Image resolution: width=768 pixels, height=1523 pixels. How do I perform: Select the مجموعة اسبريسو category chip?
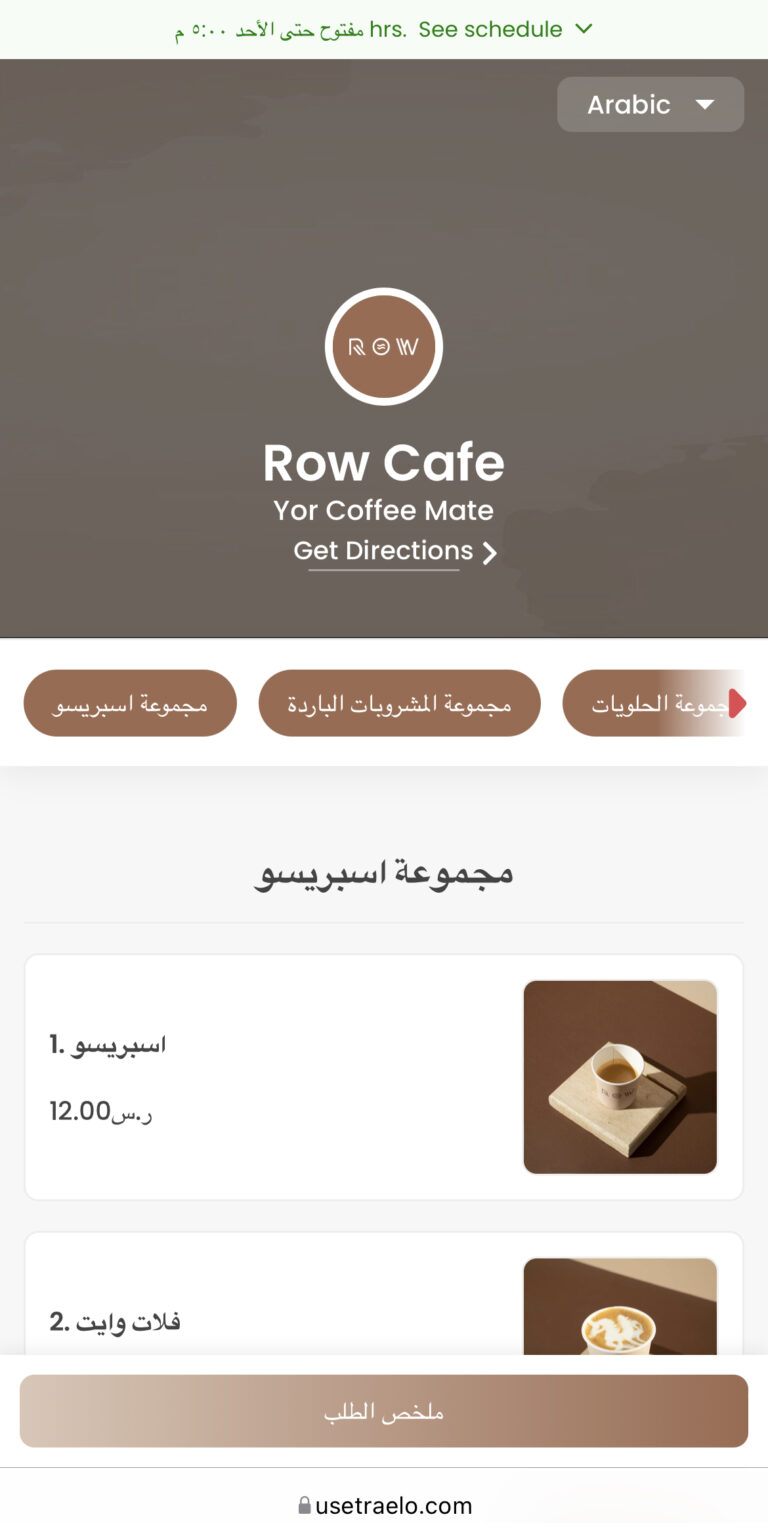(x=130, y=703)
